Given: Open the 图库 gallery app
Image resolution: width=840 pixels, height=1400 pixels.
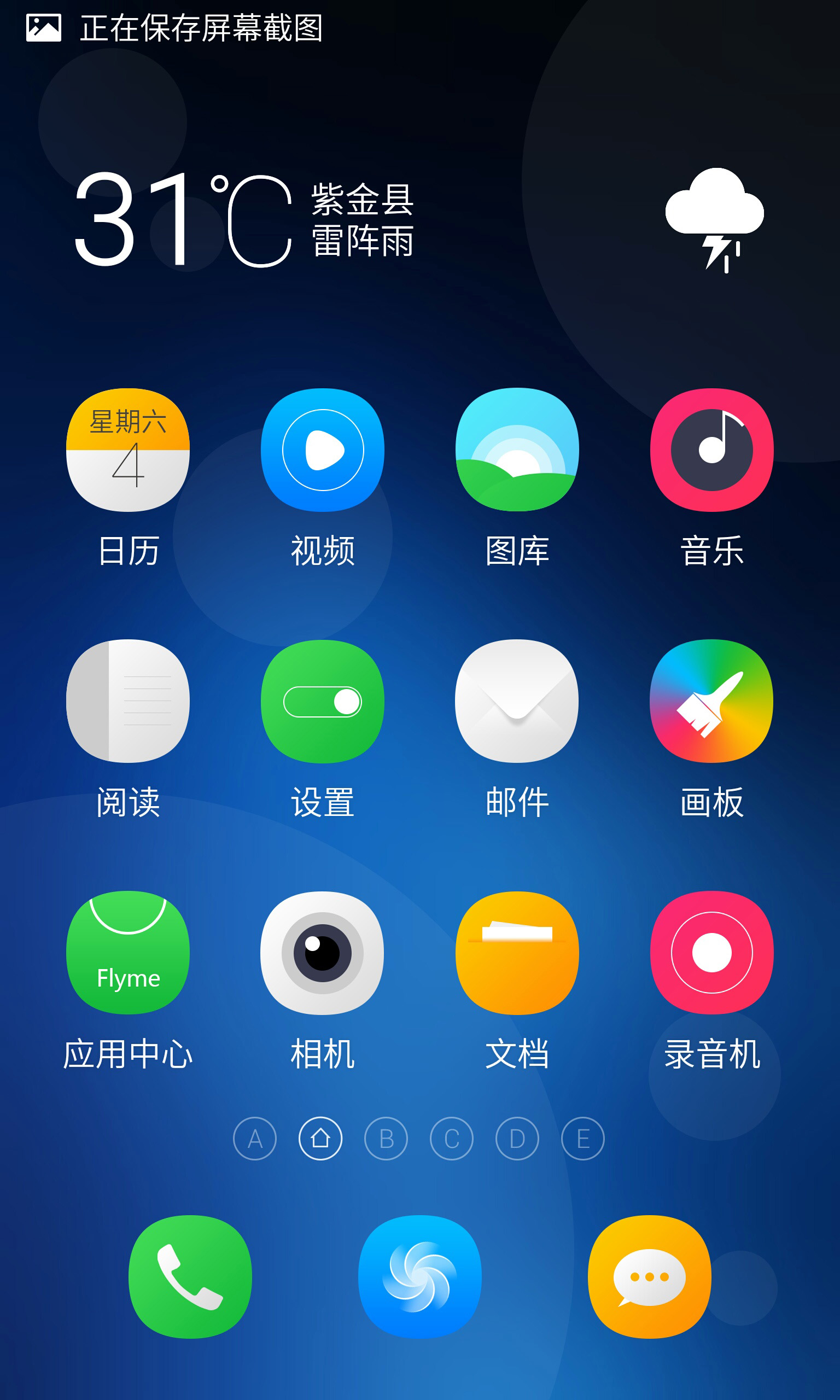Looking at the screenshot, I should point(517,451).
